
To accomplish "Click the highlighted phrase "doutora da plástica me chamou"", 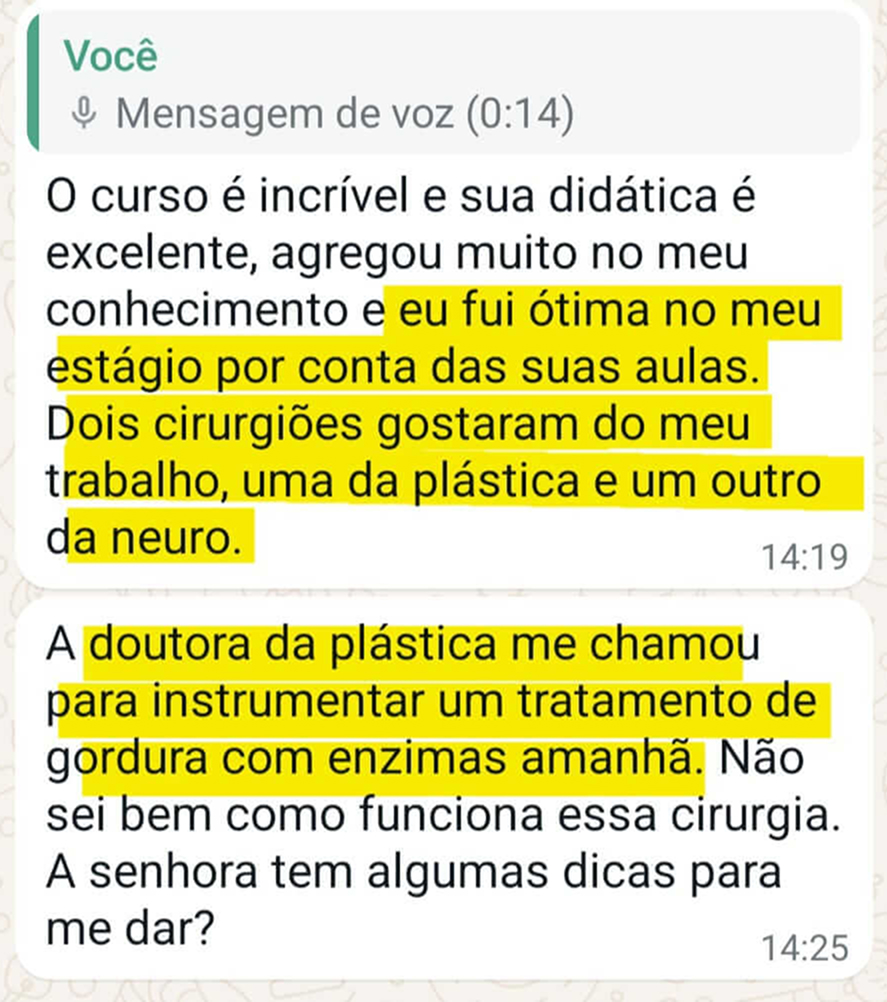I will pos(420,645).
